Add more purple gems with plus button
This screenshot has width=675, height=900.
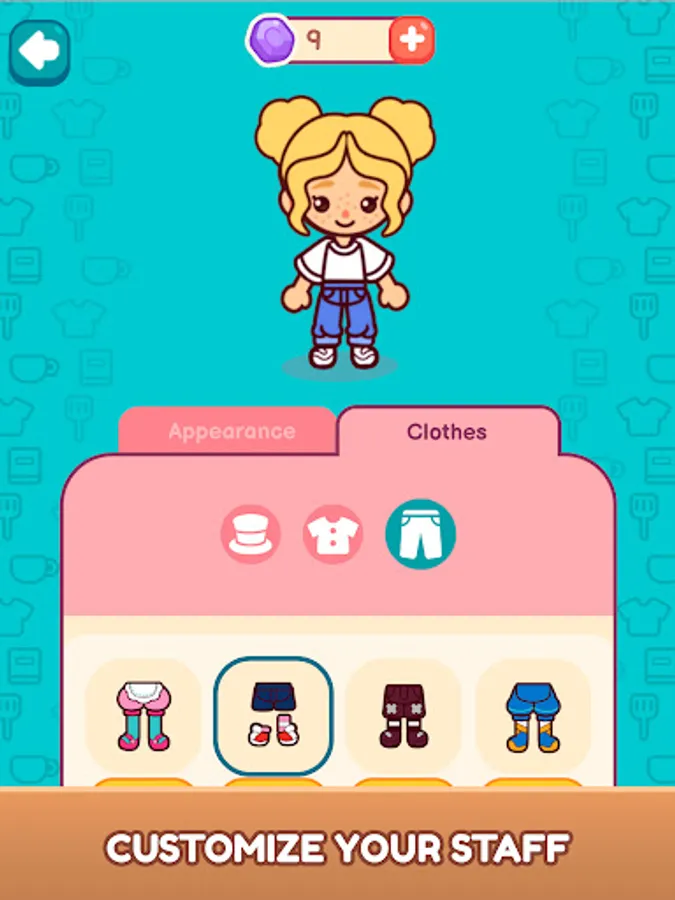pyautogui.click(x=411, y=40)
